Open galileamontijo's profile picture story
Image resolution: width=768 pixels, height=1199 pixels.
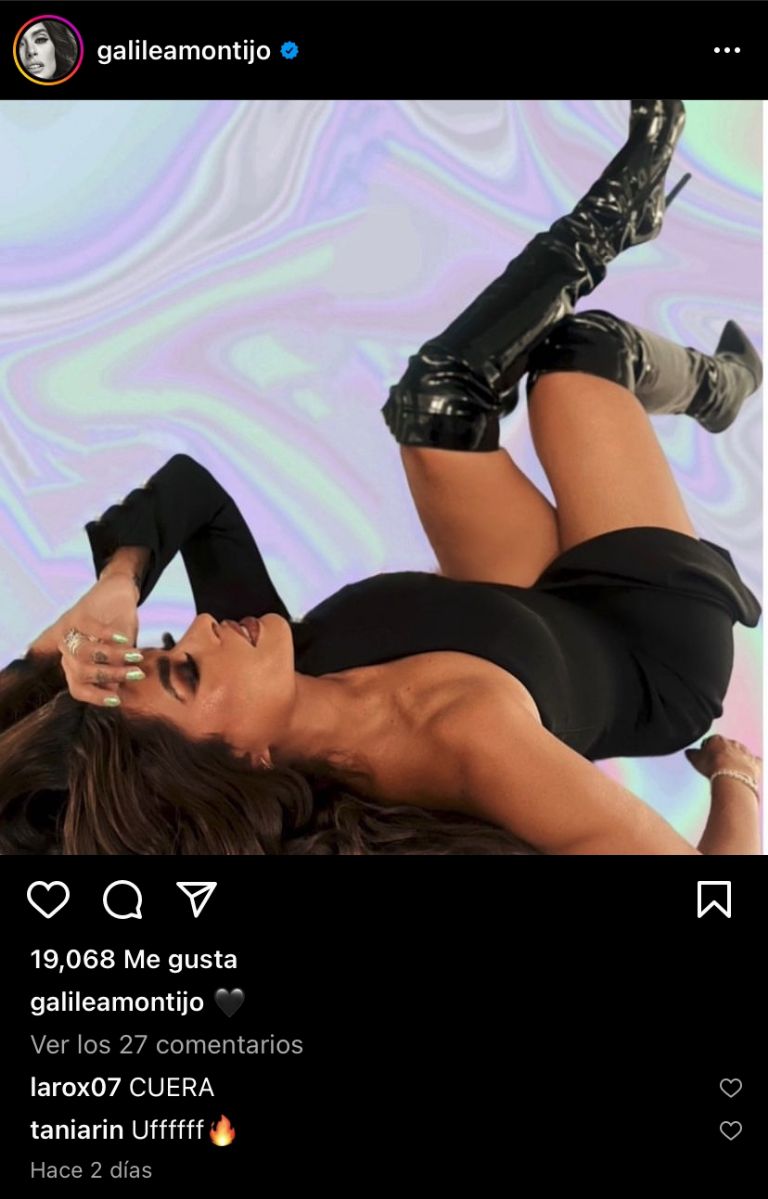point(47,50)
